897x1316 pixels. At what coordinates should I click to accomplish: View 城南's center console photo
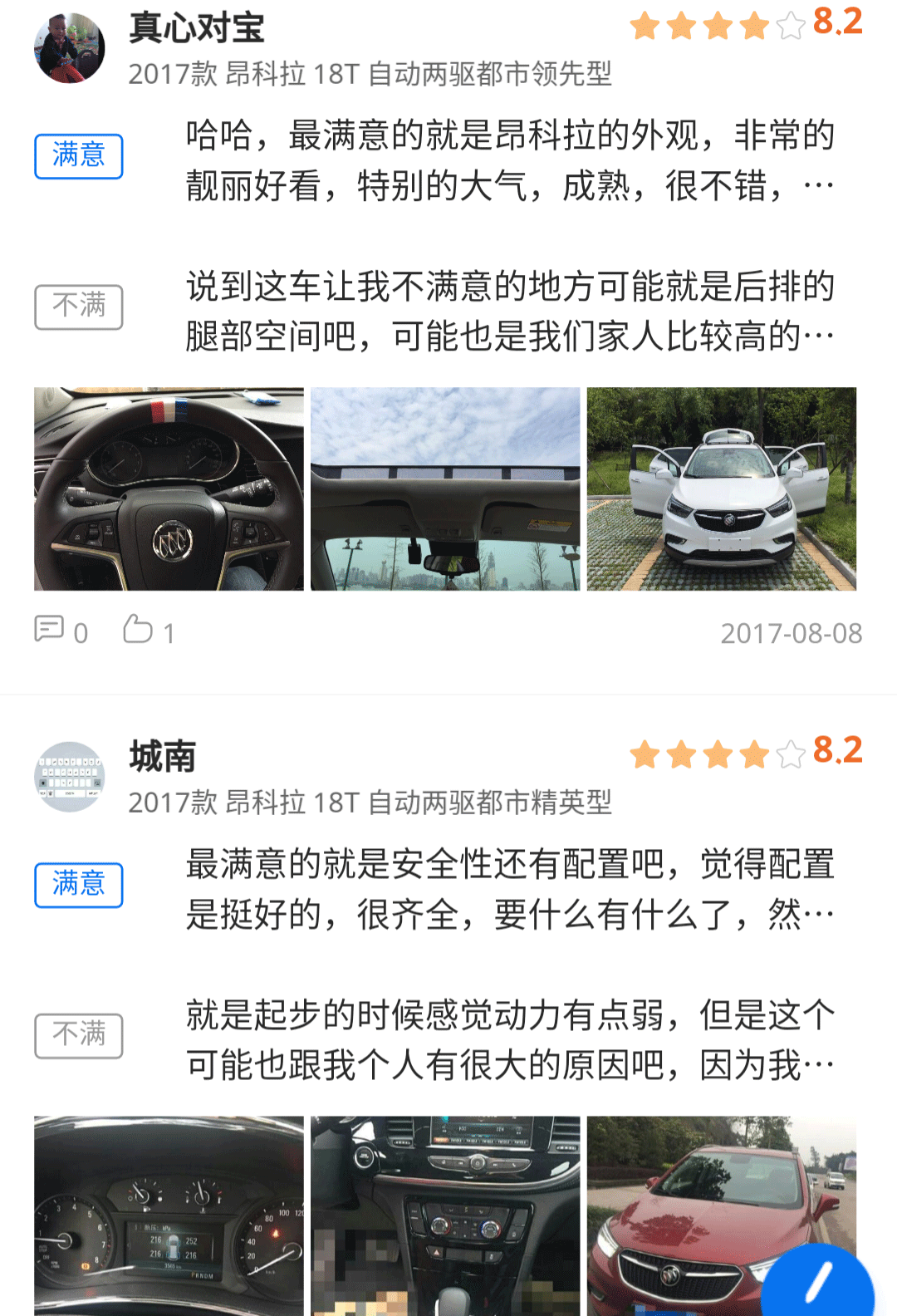coord(445,1215)
